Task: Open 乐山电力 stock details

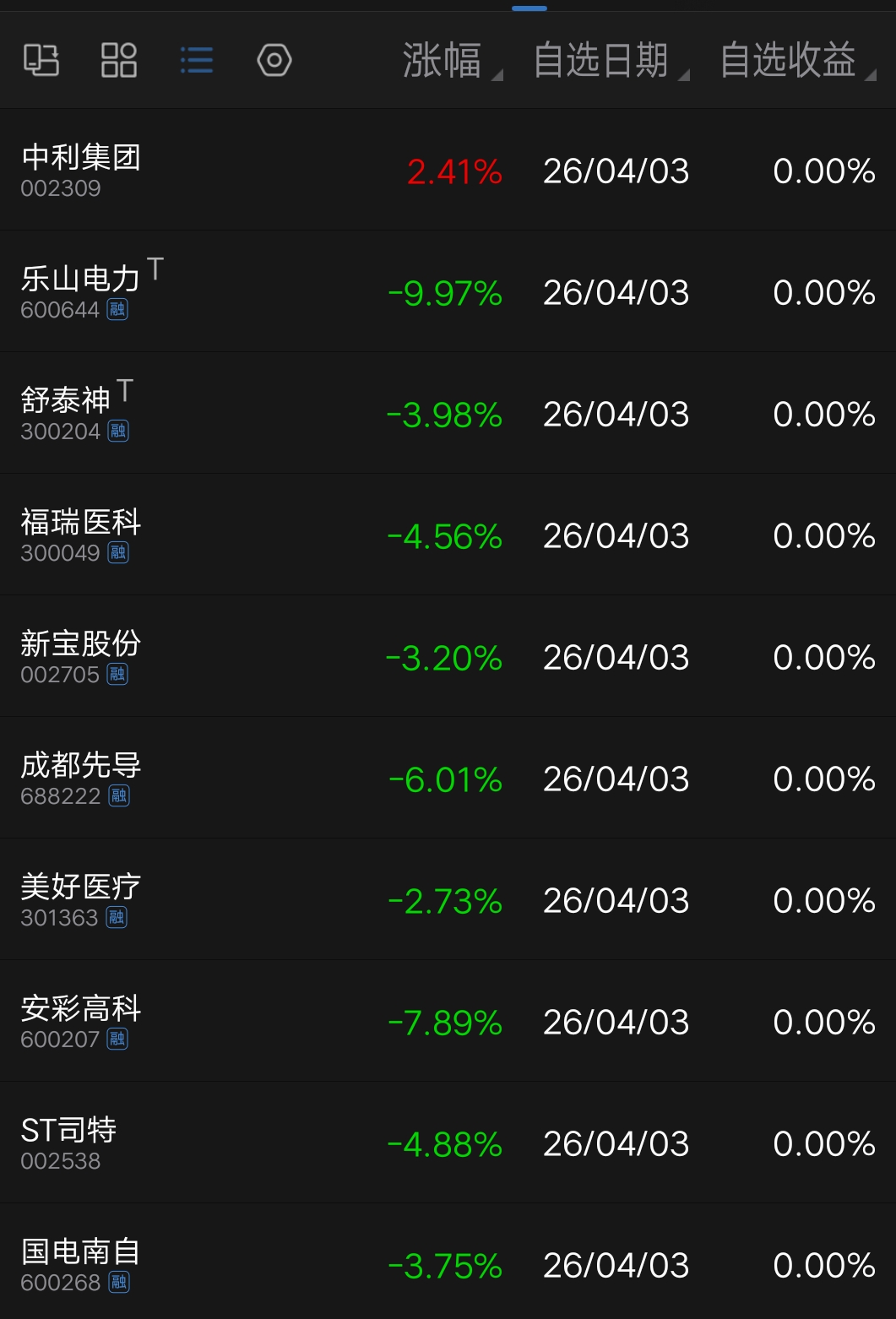Action: pyautogui.click(x=81, y=291)
